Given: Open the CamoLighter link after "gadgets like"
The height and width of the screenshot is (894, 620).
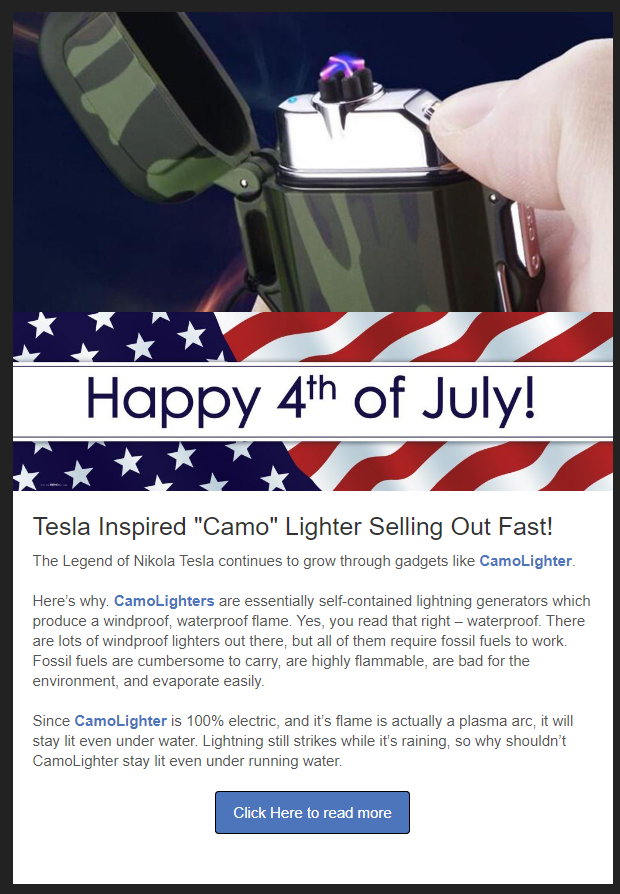Looking at the screenshot, I should point(525,561).
